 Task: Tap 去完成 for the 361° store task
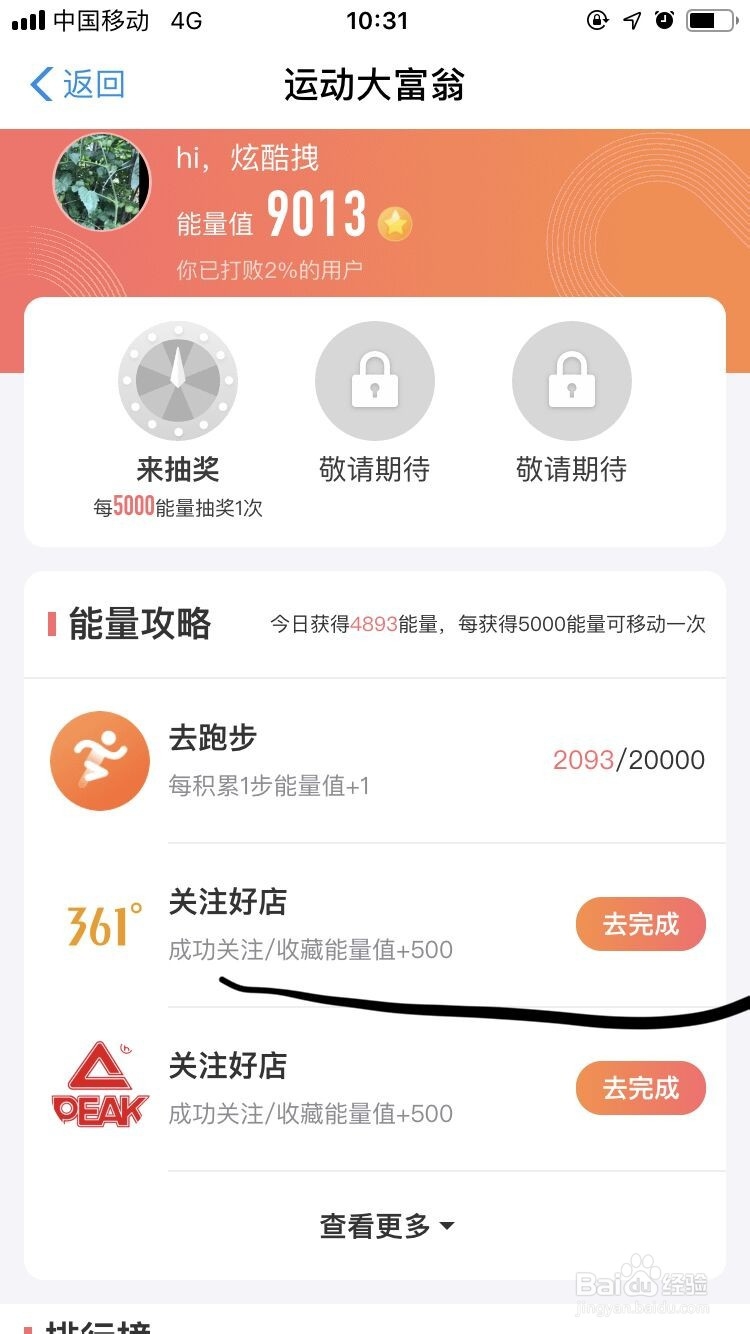(x=640, y=923)
